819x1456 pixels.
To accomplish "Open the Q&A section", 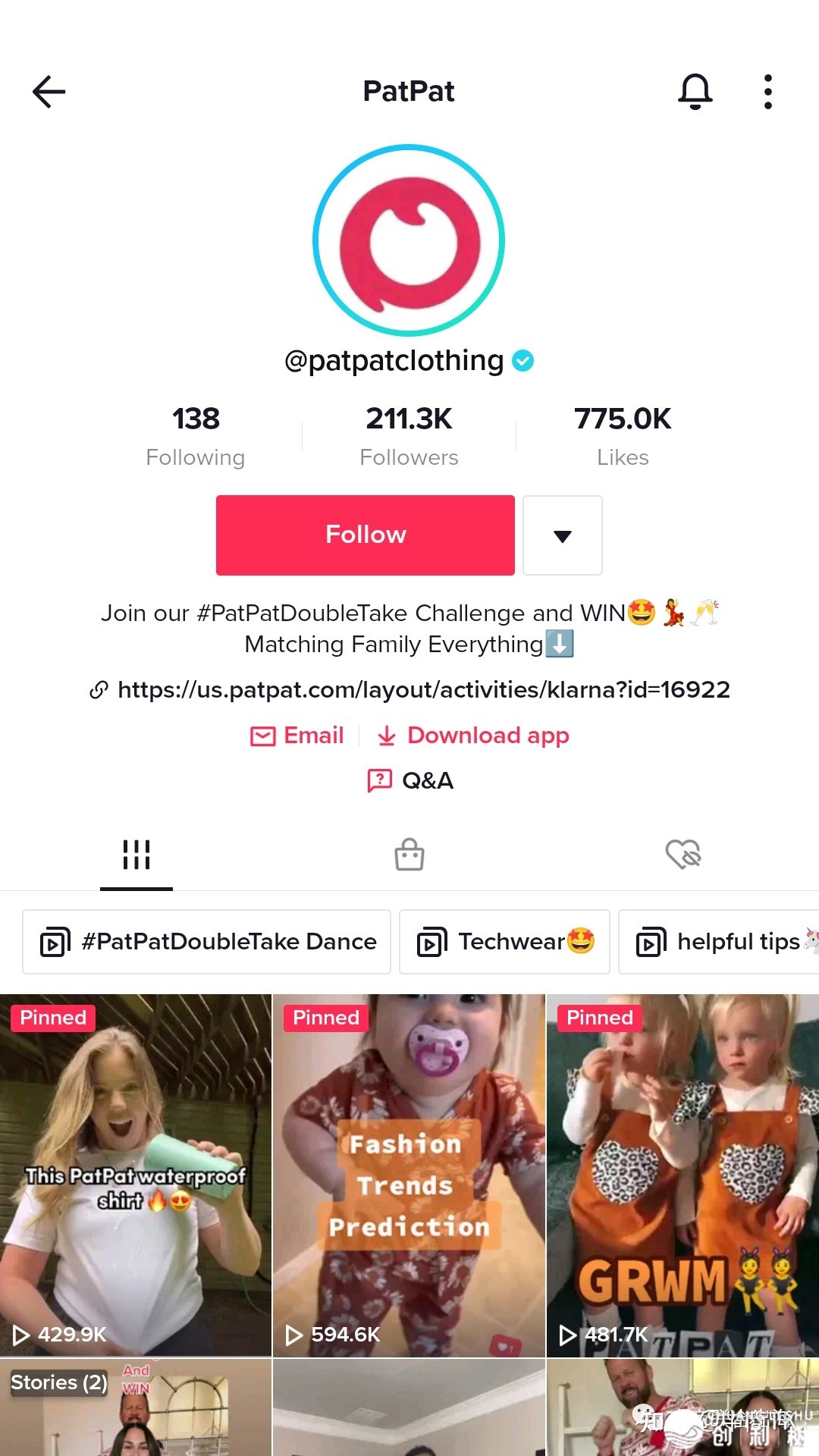I will [x=410, y=780].
